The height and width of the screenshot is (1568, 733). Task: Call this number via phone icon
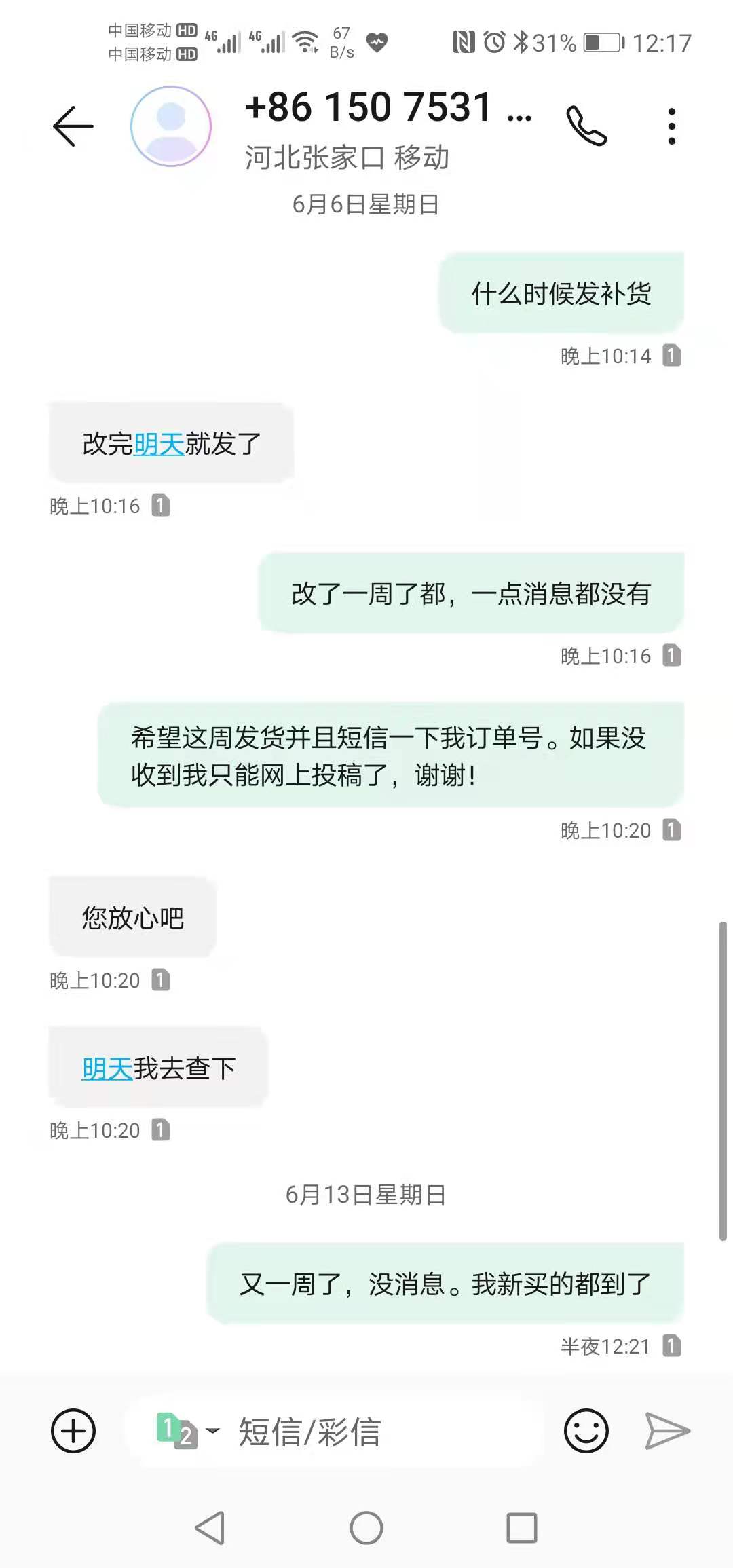(x=586, y=126)
